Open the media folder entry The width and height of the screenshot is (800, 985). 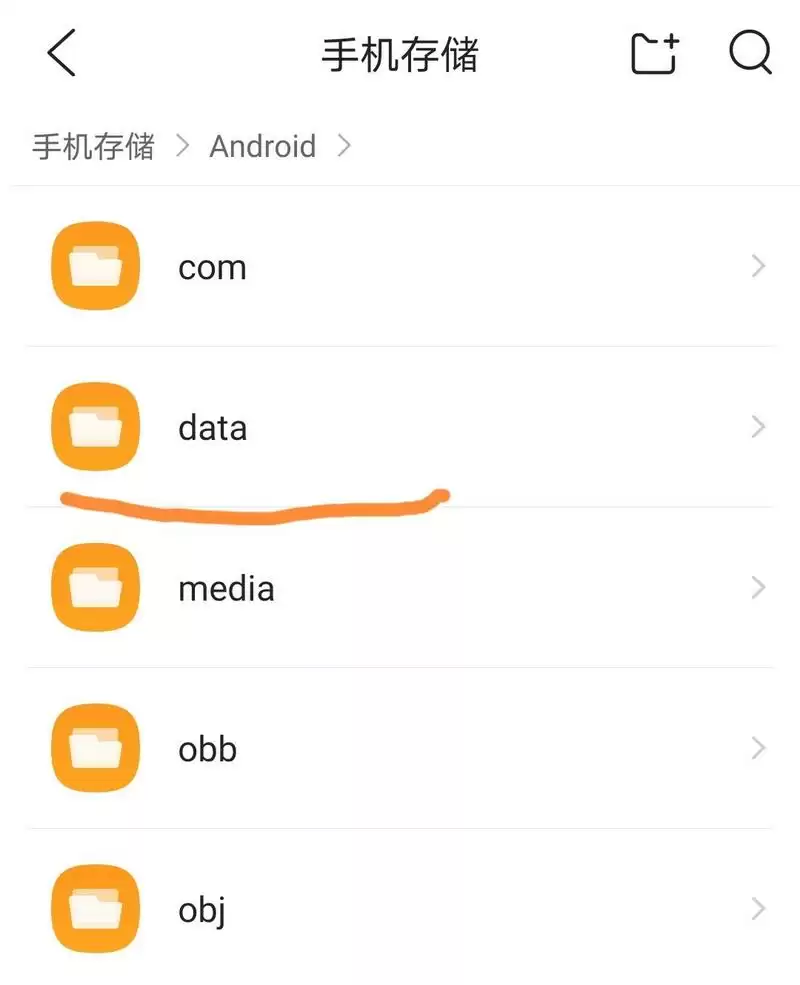click(x=400, y=588)
